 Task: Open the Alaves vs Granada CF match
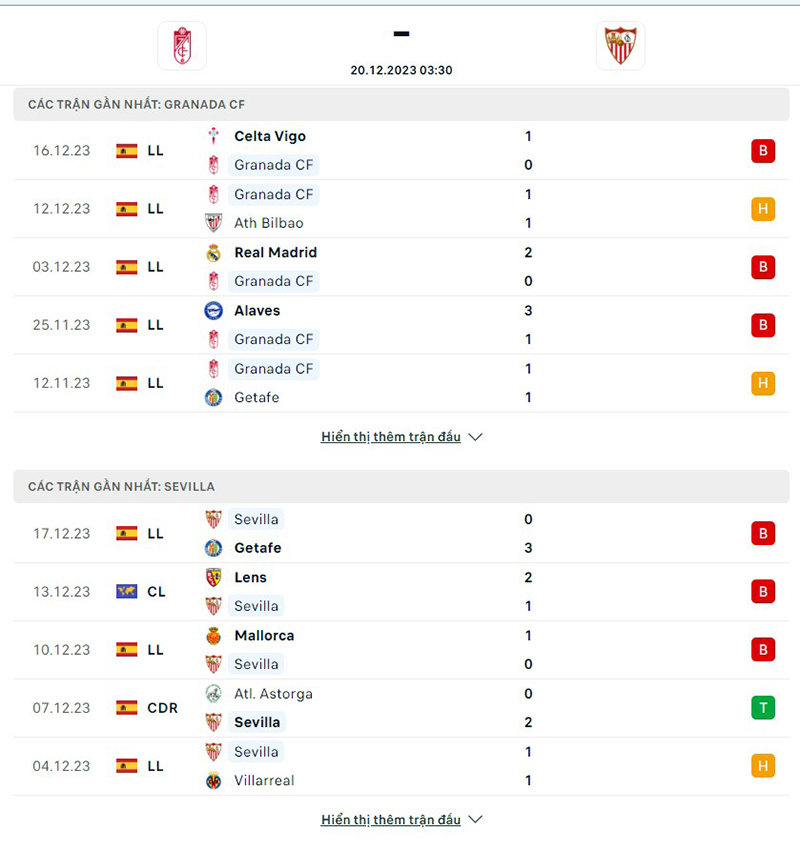(400, 325)
